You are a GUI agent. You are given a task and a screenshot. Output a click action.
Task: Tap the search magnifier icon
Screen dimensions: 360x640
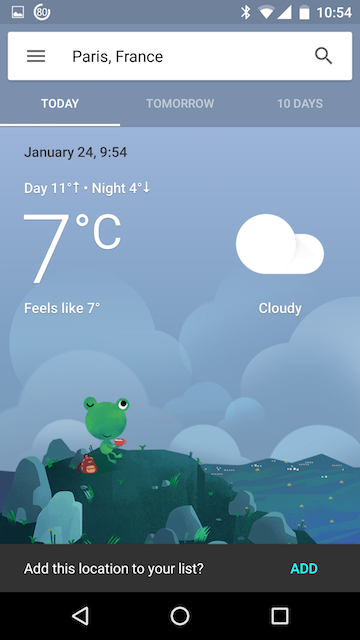(x=323, y=56)
